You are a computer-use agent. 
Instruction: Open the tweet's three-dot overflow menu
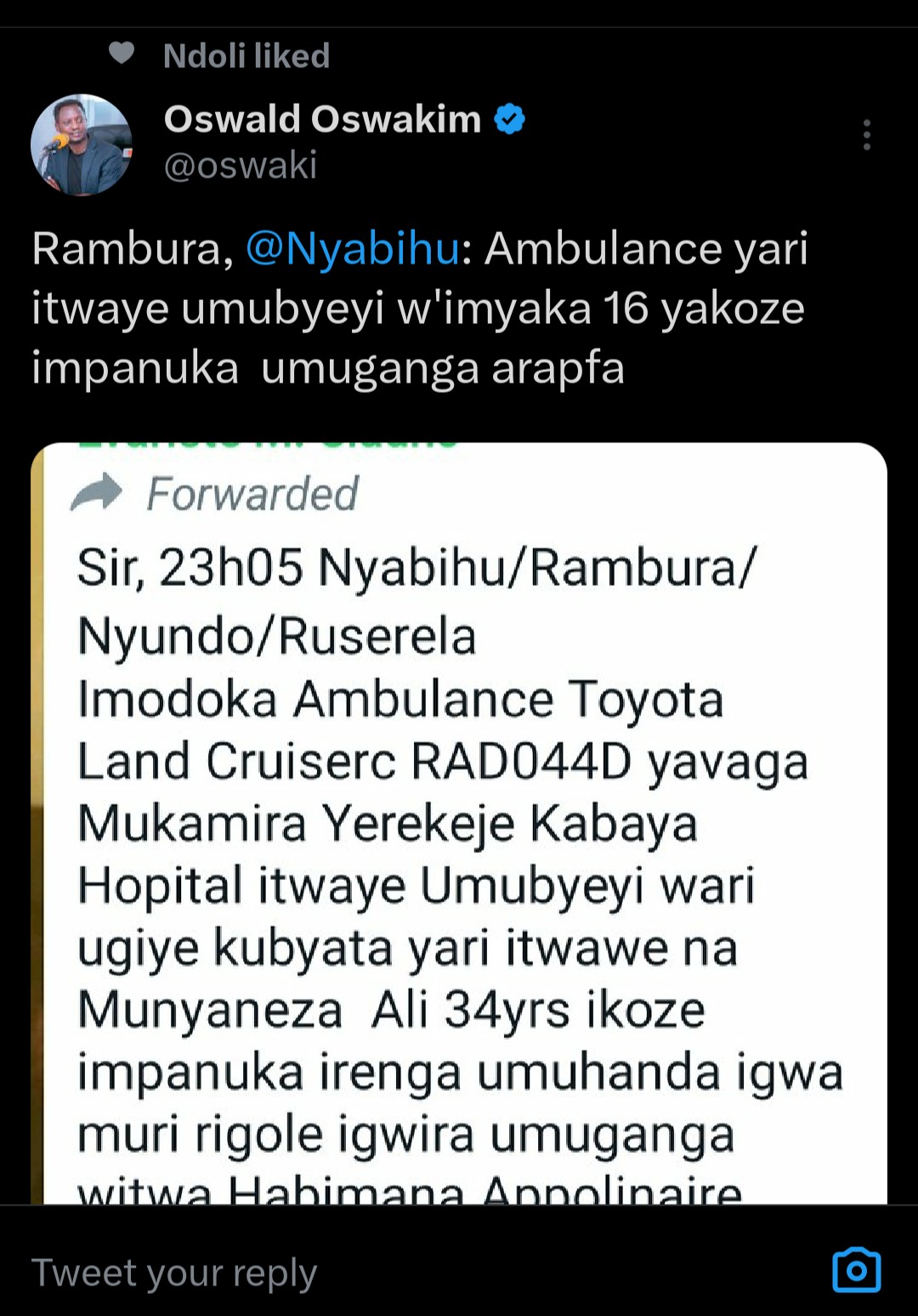tap(866, 135)
